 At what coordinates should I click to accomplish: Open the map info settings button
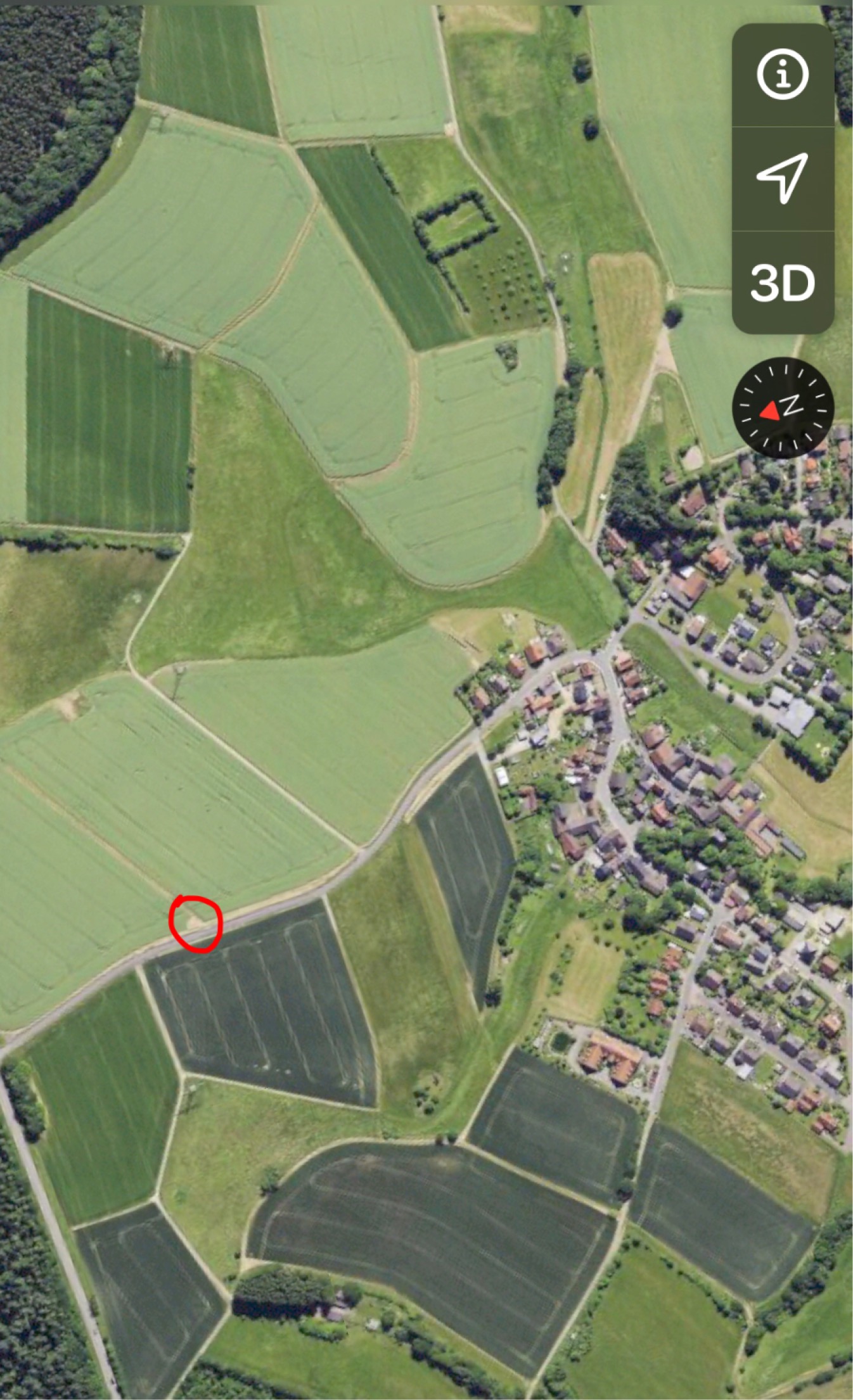(x=783, y=75)
